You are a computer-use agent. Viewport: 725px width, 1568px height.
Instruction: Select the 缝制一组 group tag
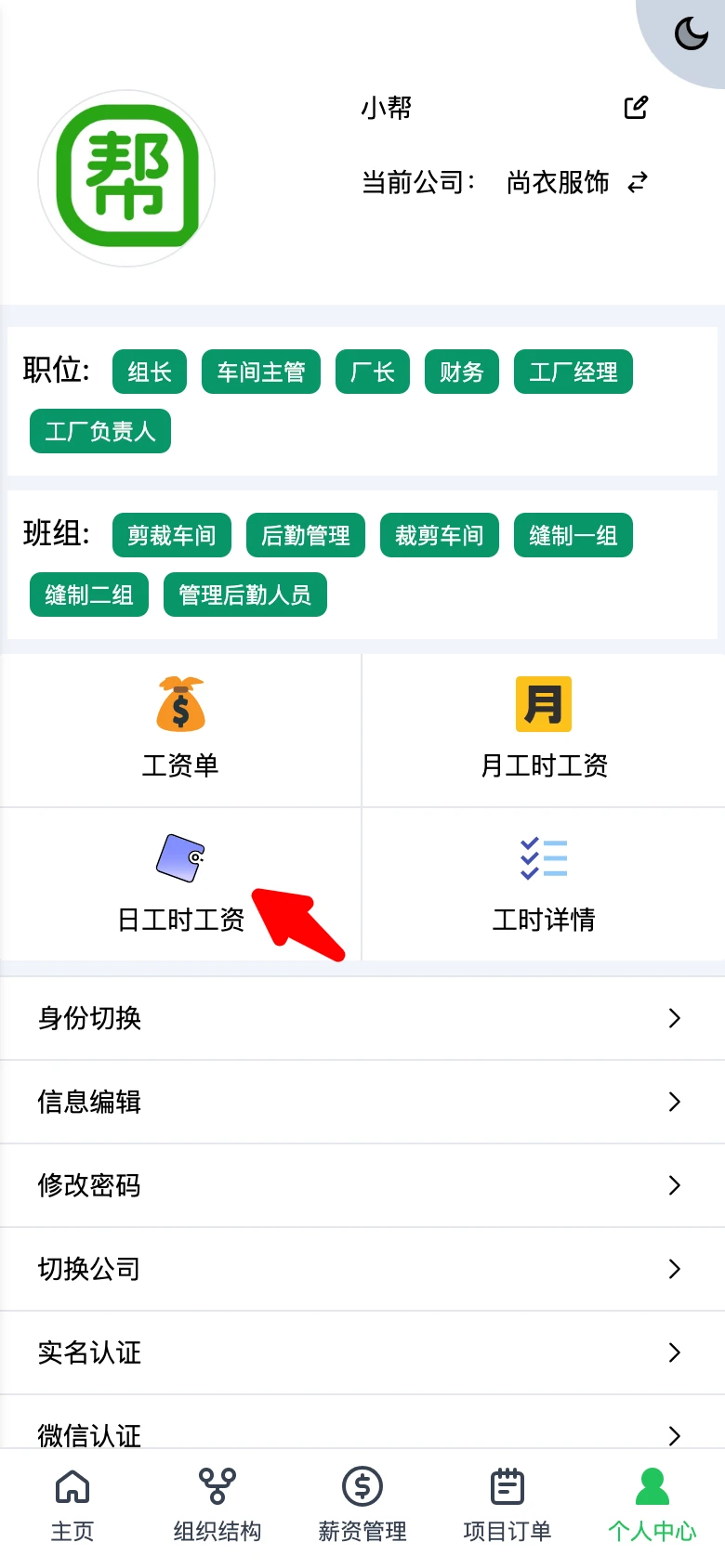(x=573, y=535)
